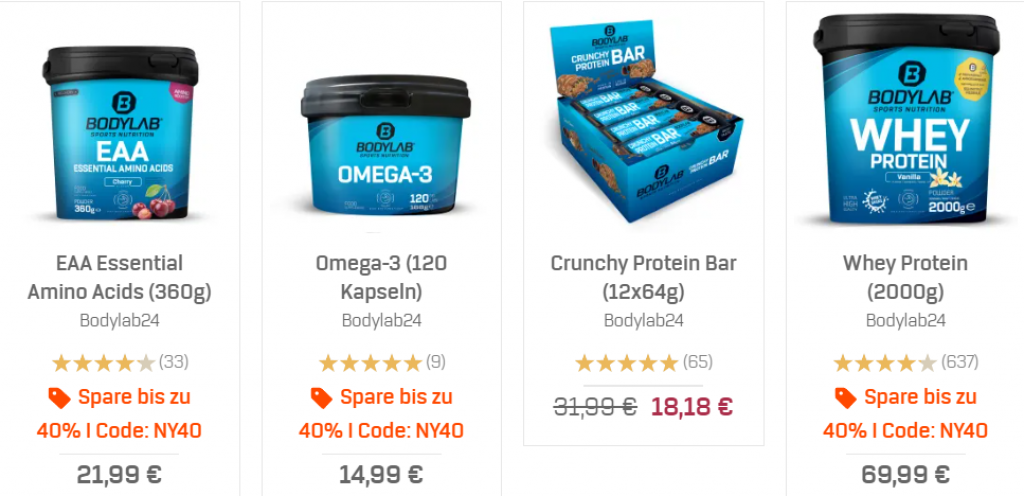Open the EAA Essential Amino Acids product card
The height and width of the screenshot is (496, 1024).
tap(119, 278)
